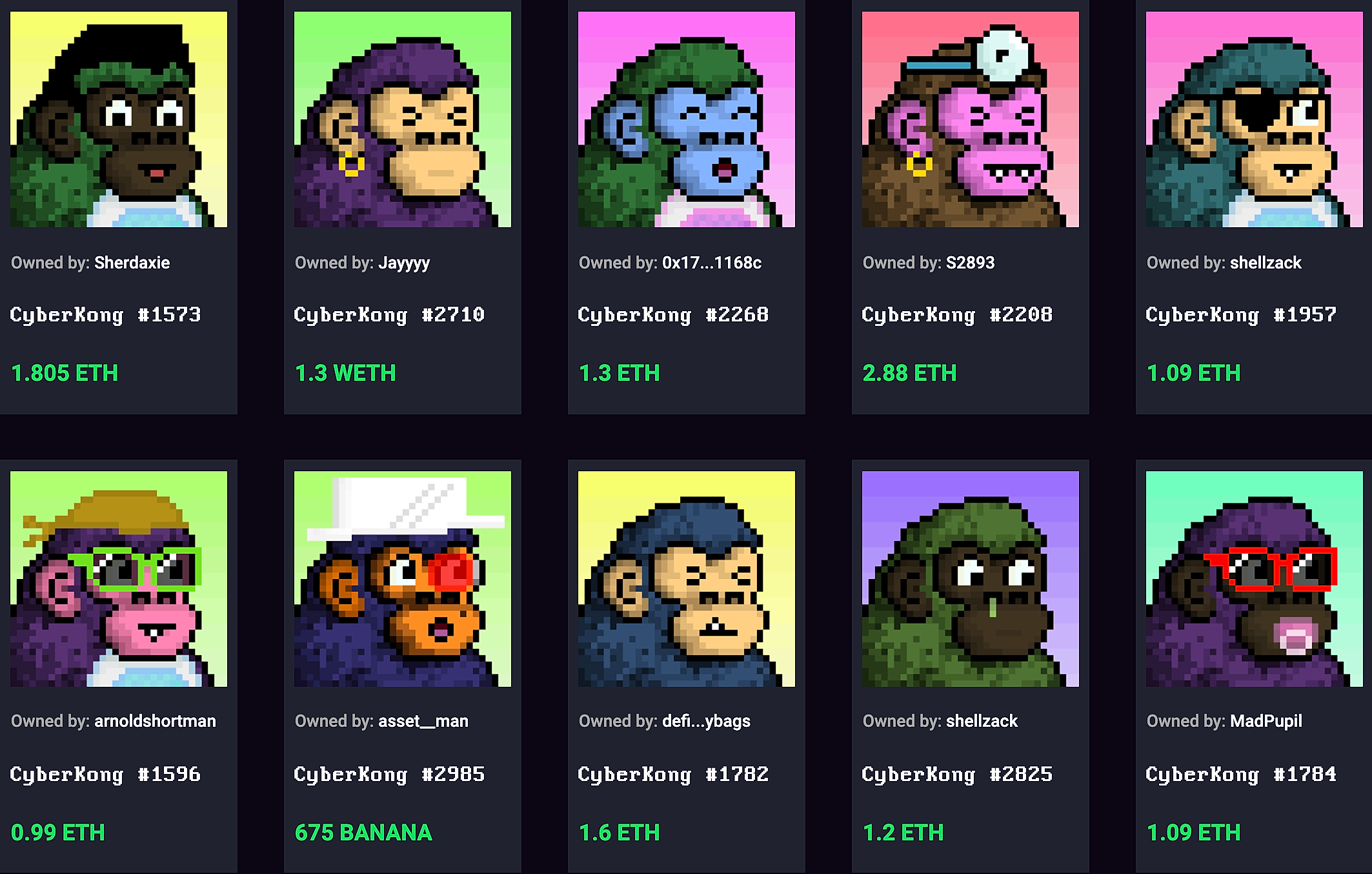Viewport: 1372px width, 874px height.
Task: View owner defi...ybags' profile
Action: 706,721
